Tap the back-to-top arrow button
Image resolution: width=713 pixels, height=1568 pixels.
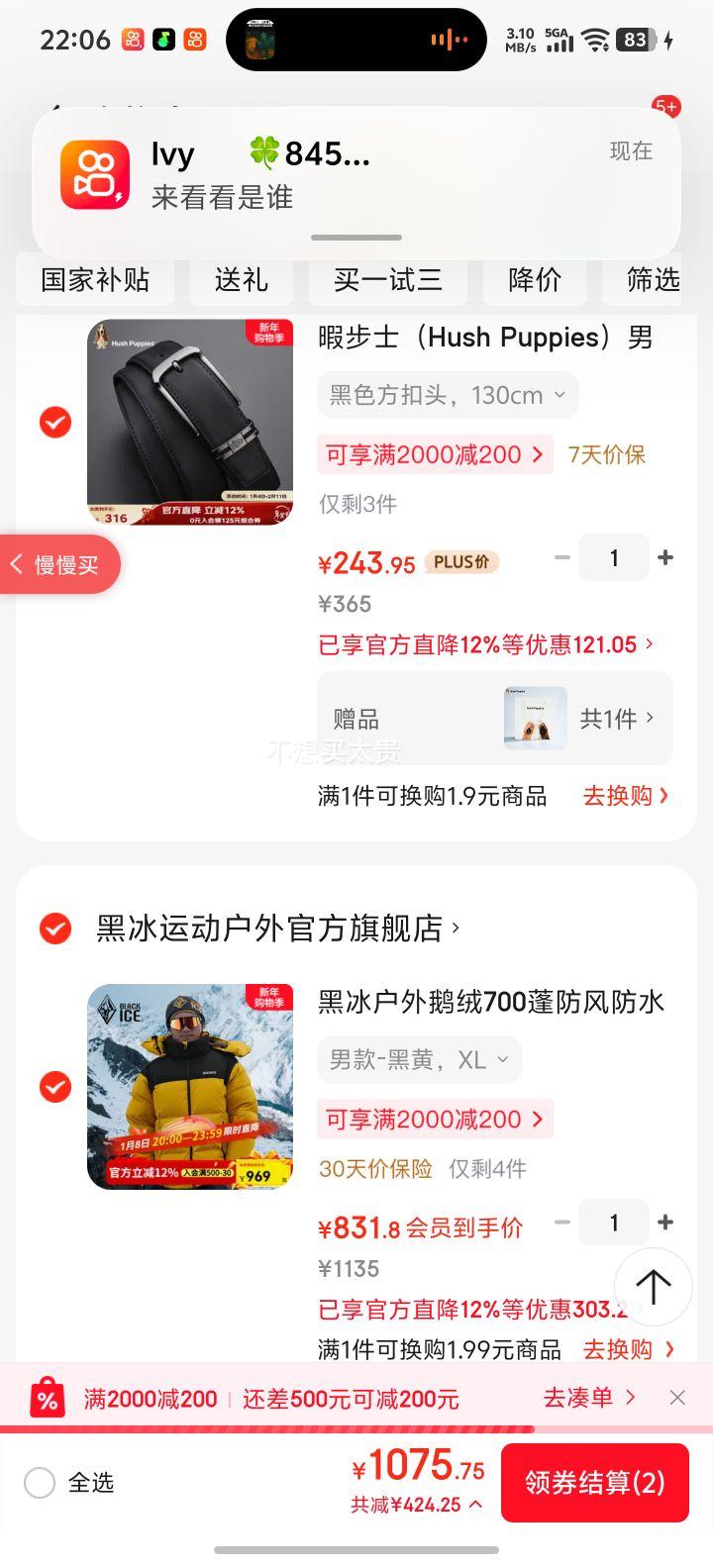[x=654, y=1287]
